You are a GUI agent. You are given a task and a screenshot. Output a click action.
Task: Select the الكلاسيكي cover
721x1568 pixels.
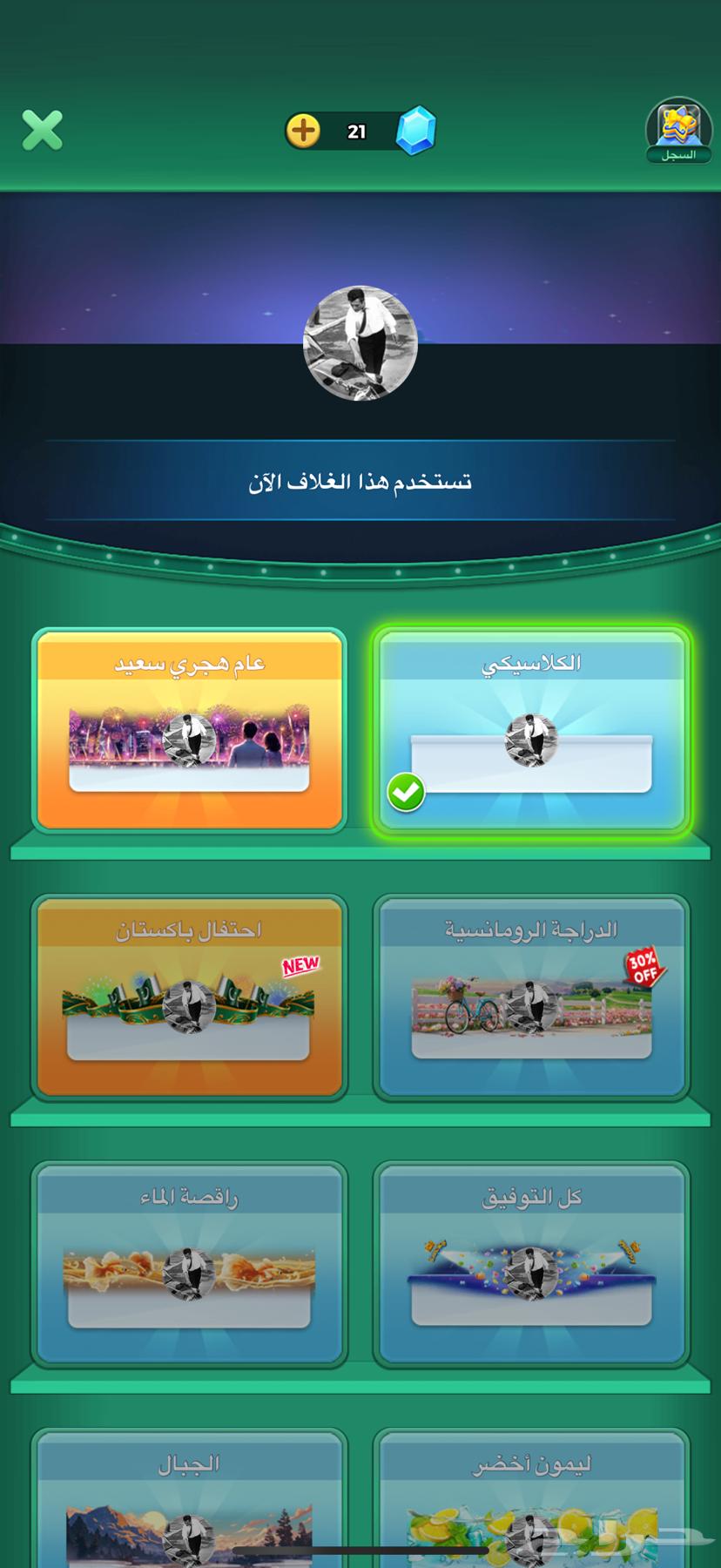530,730
